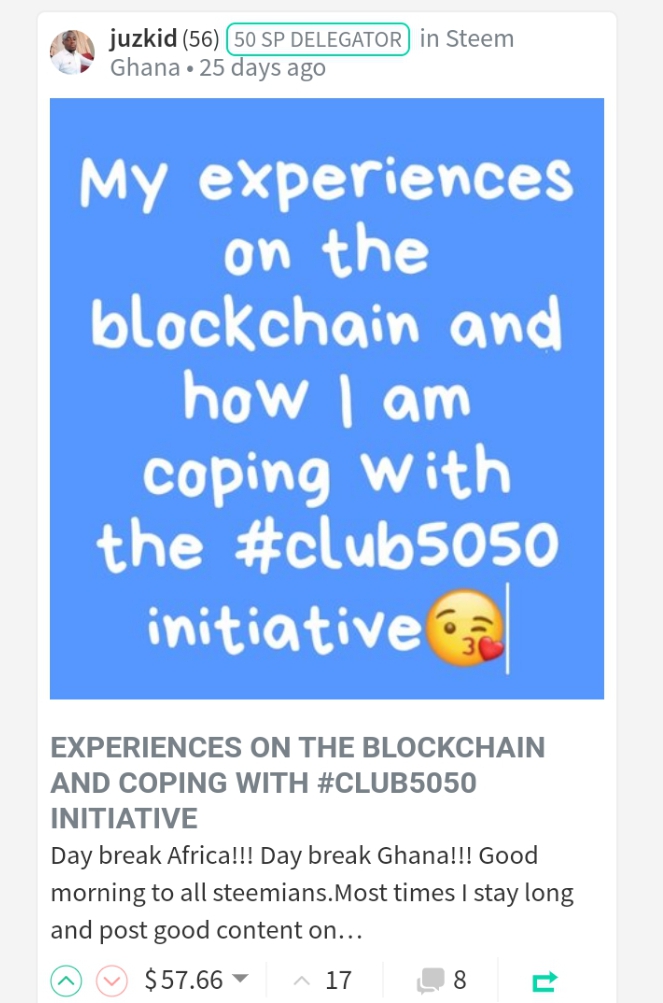663x1003 pixels.
Task: Open the post titled Experiences on the Blockchain
Action: (298, 783)
